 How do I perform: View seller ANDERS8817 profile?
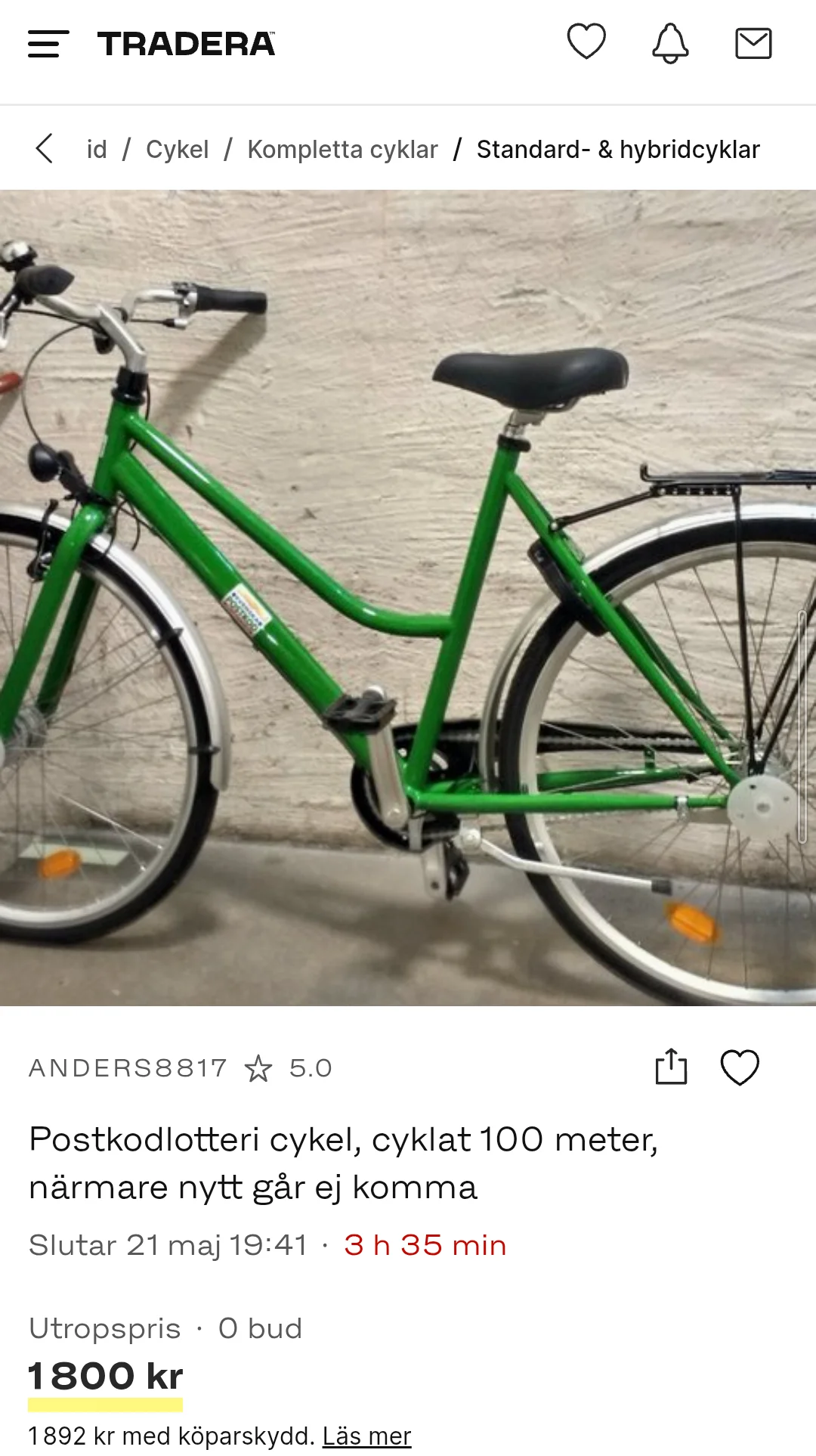point(128,1068)
